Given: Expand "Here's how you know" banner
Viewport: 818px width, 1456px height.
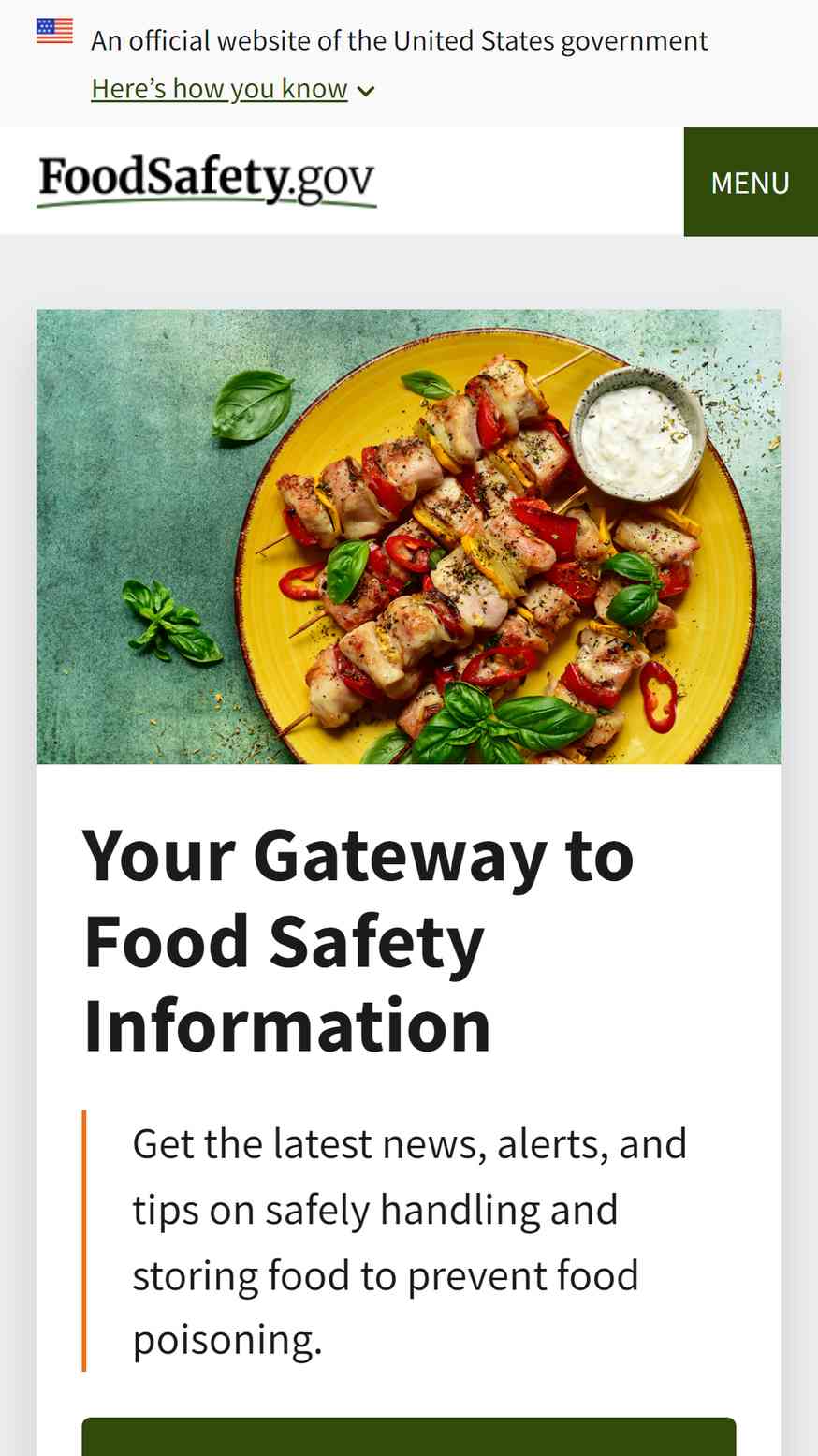Looking at the screenshot, I should pyautogui.click(x=232, y=89).
